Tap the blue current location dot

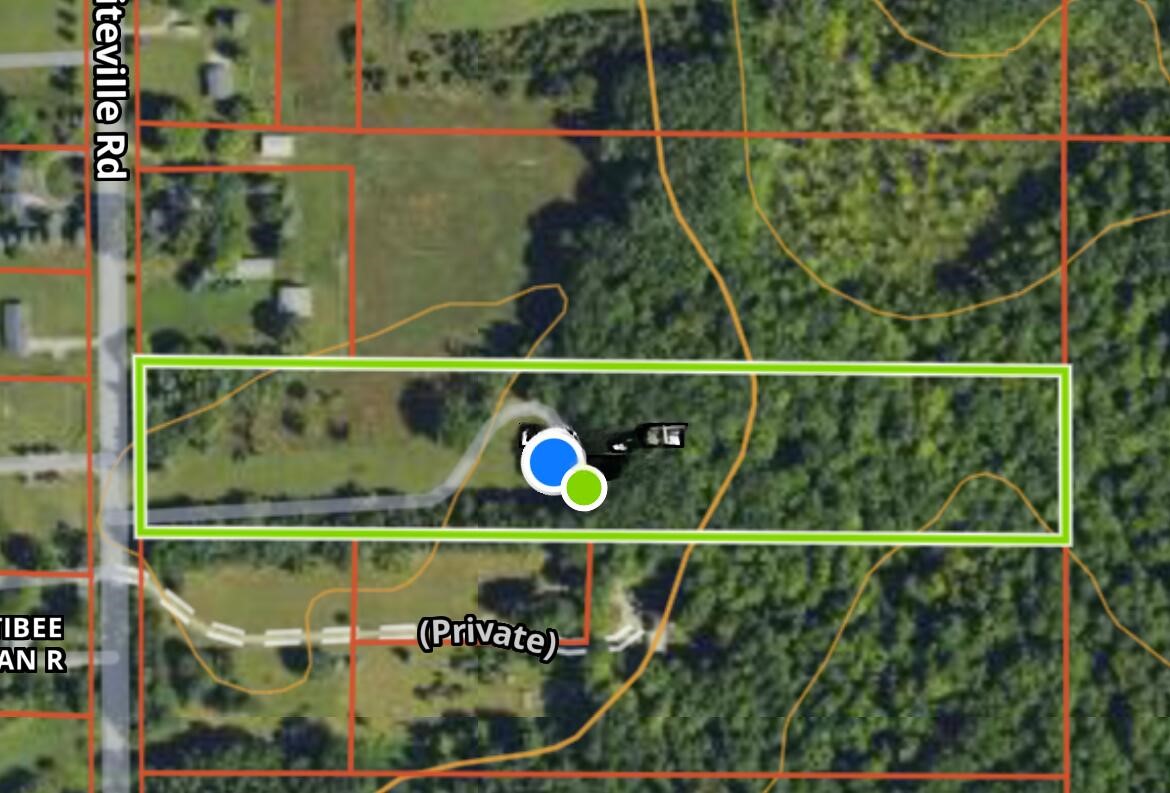pyautogui.click(x=552, y=461)
